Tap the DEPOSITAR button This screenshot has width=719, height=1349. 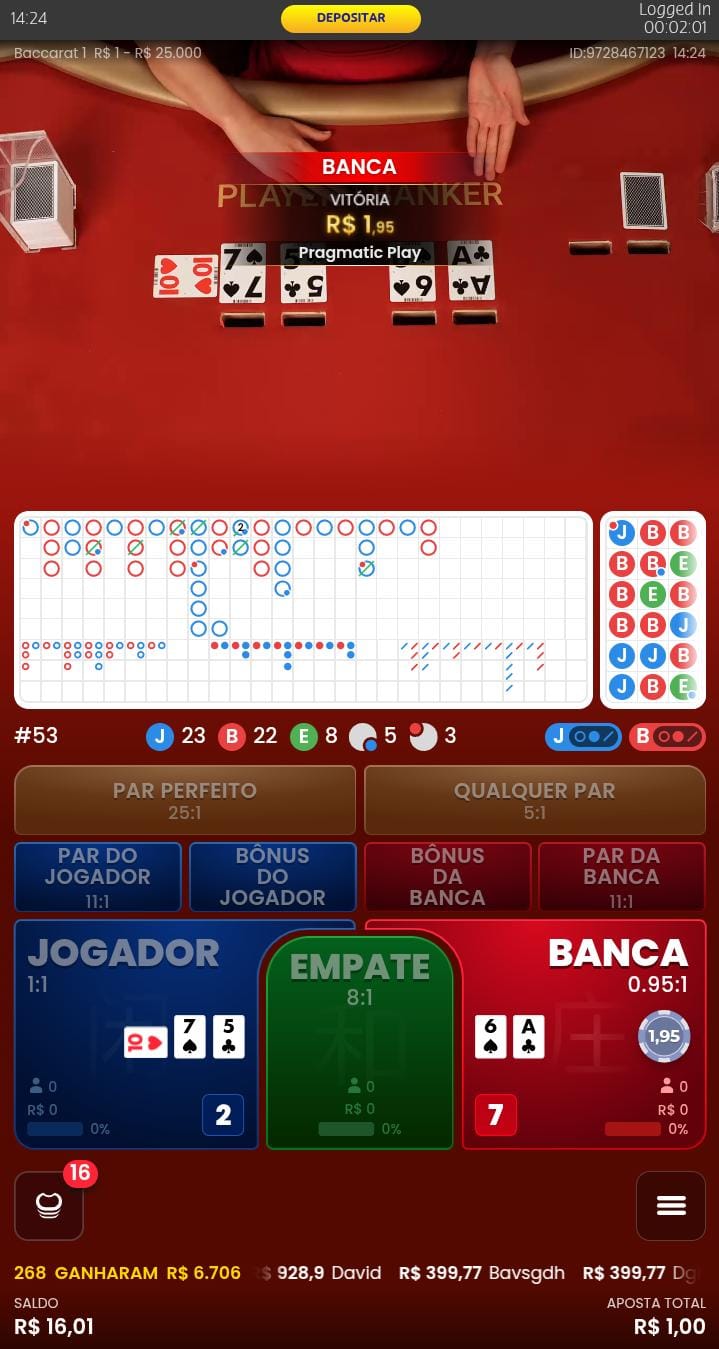[x=350, y=18]
